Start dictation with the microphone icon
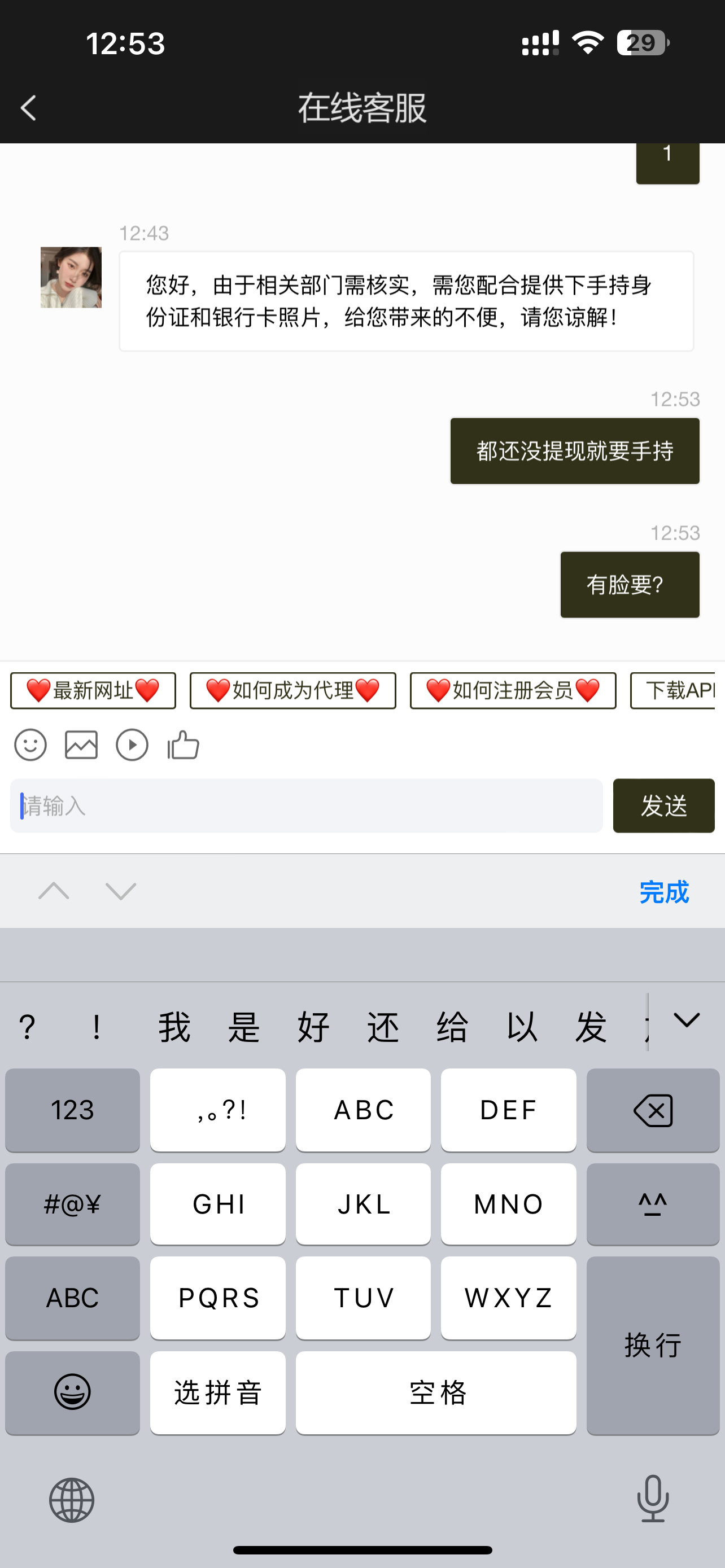 tap(653, 1499)
